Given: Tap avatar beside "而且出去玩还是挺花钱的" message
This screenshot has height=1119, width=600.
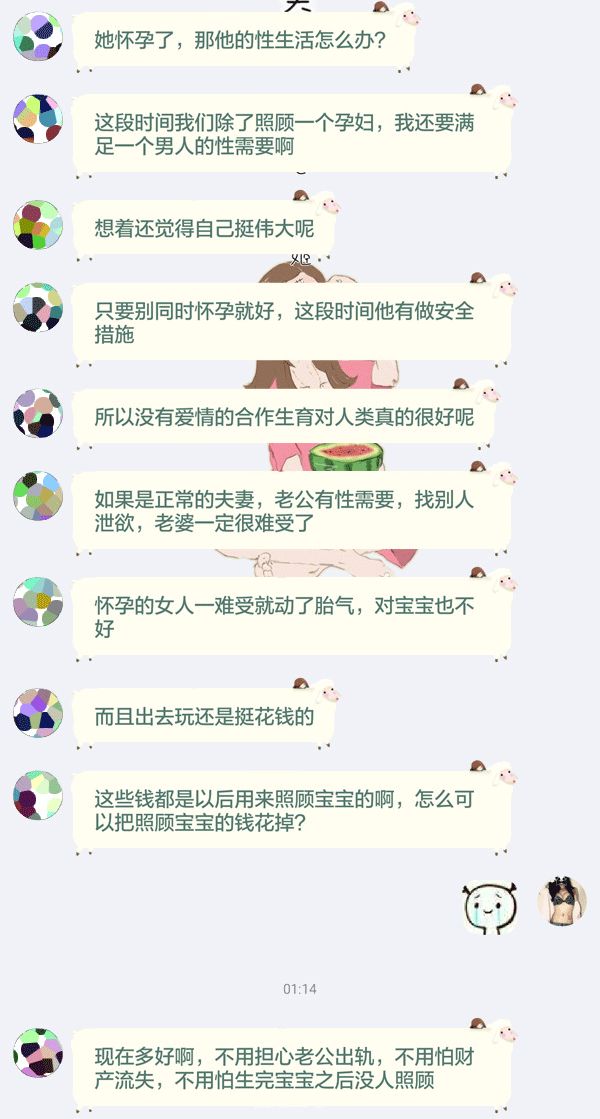Looking at the screenshot, I should point(38,713).
